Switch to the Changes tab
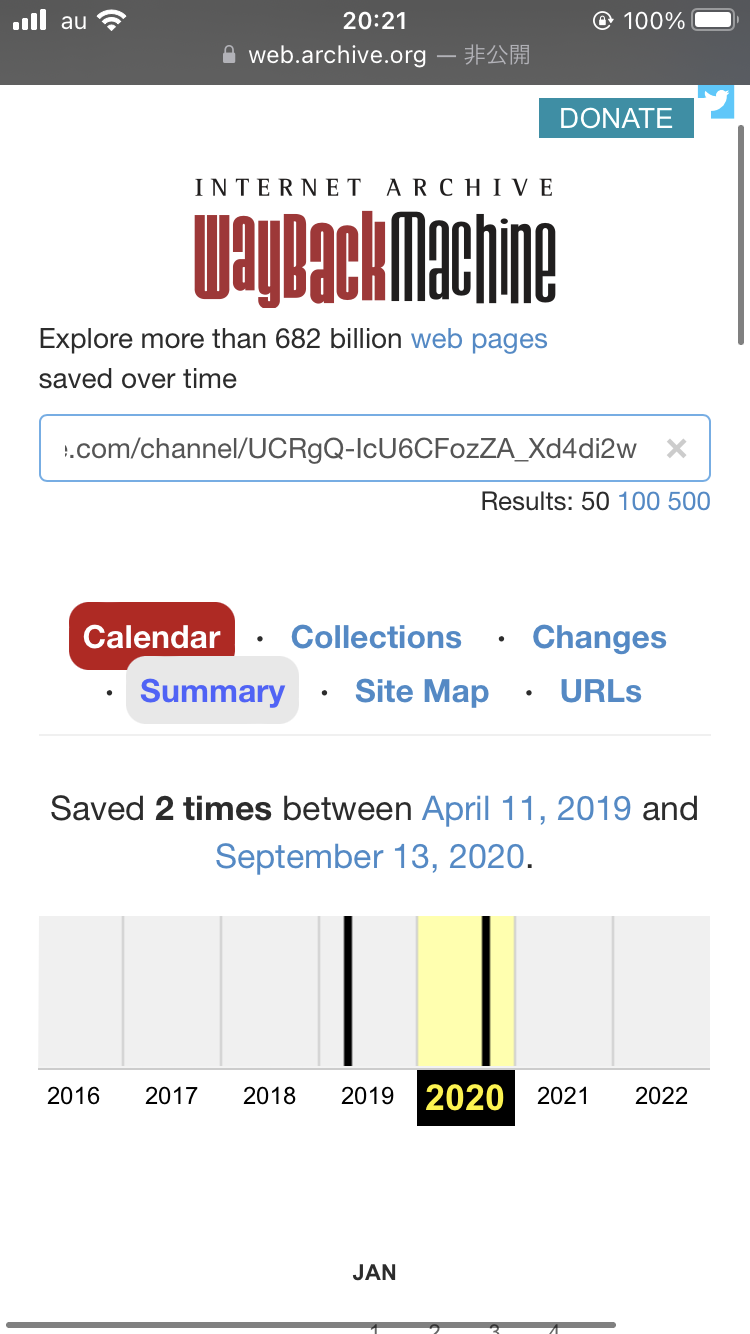The image size is (750, 1334). [x=599, y=637]
